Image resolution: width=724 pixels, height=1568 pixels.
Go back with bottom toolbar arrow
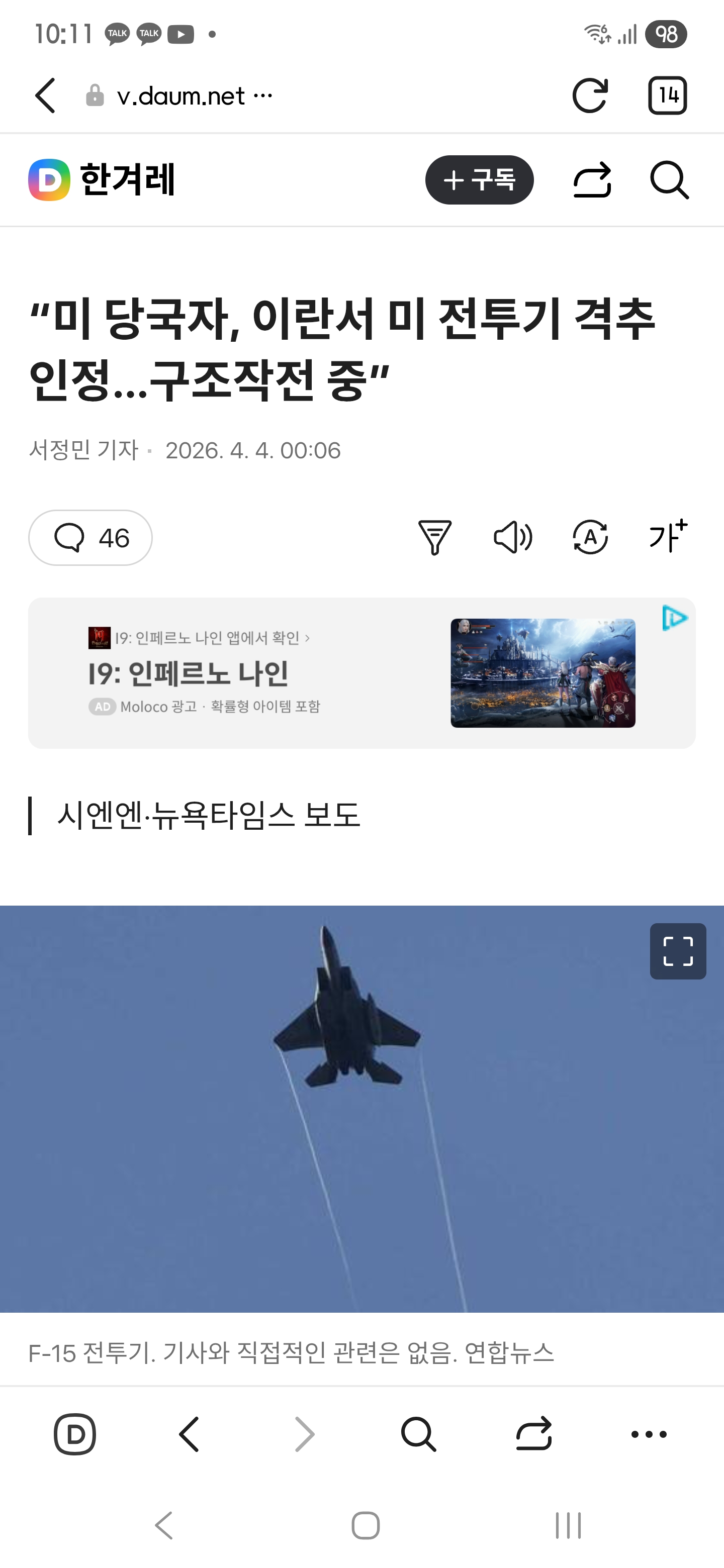click(190, 1434)
